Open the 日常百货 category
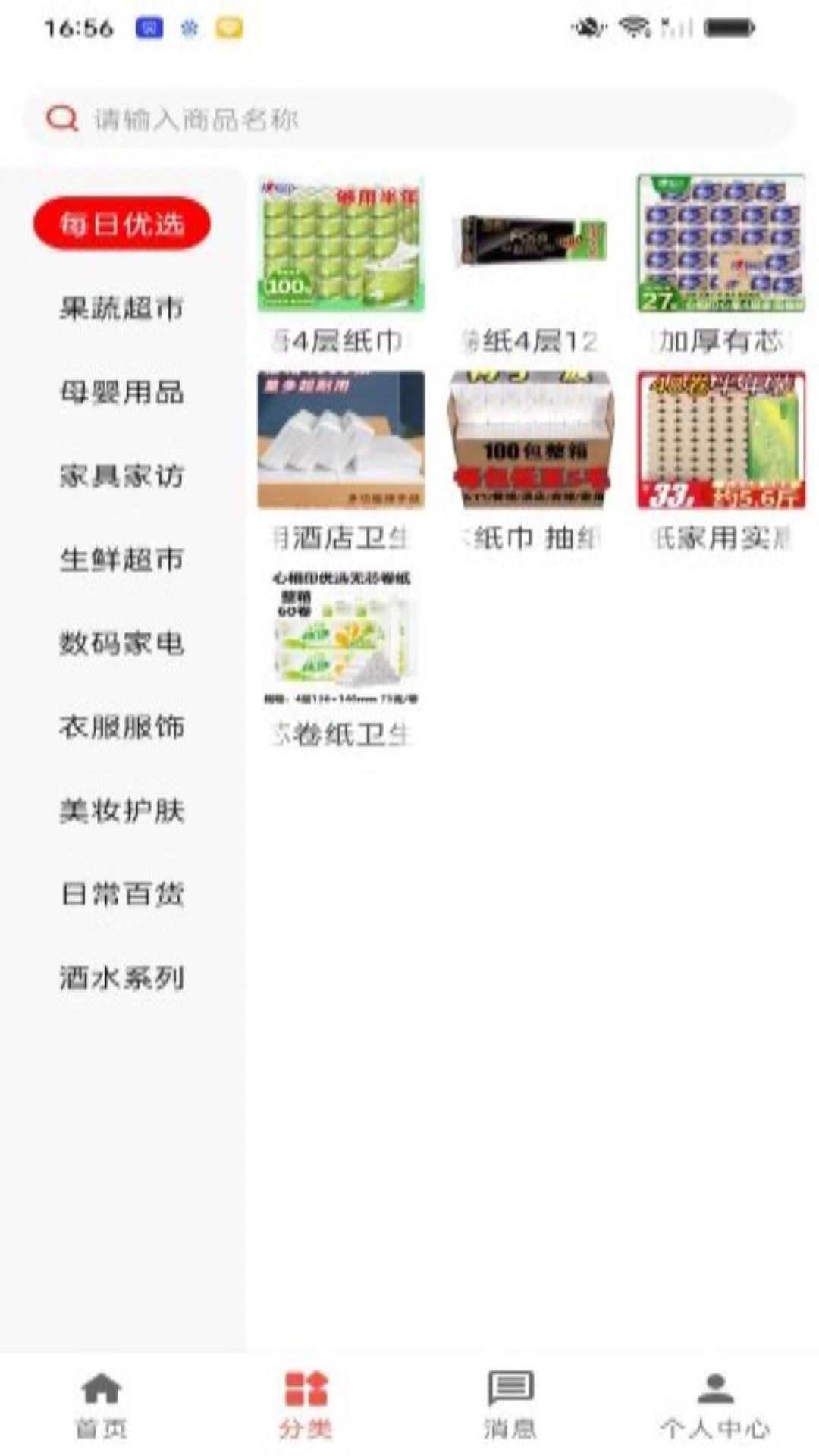This screenshot has height=1456, width=819. pyautogui.click(x=121, y=894)
